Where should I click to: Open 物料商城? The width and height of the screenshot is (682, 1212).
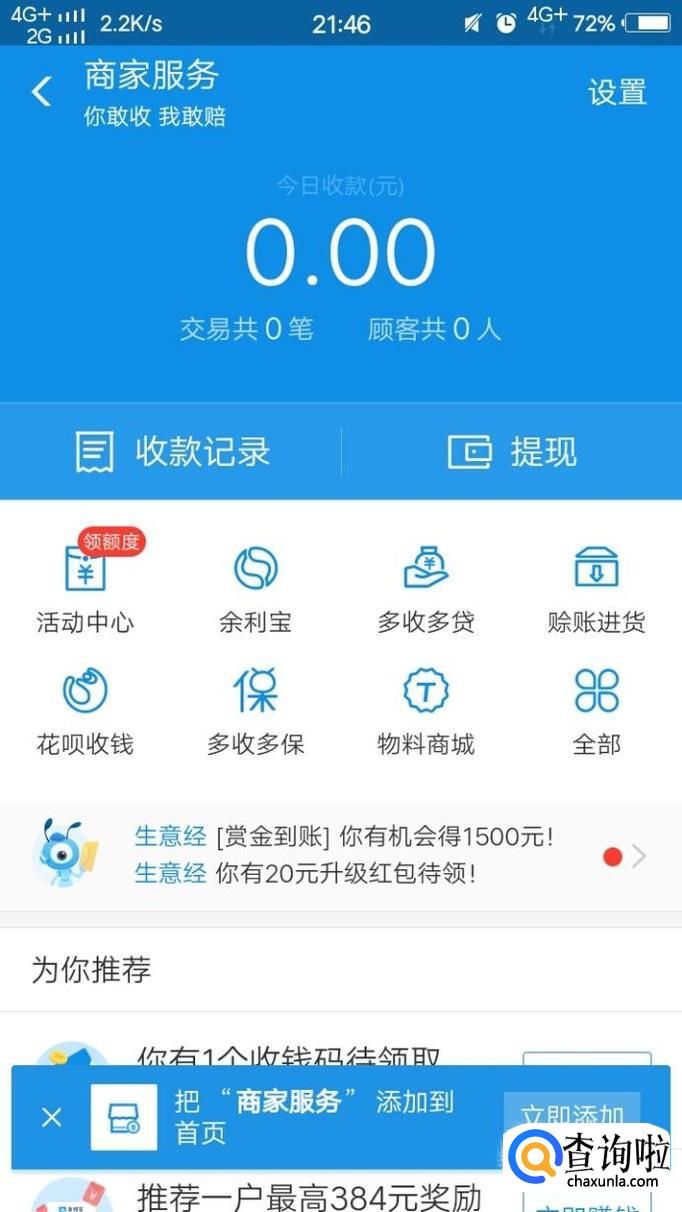click(x=426, y=712)
